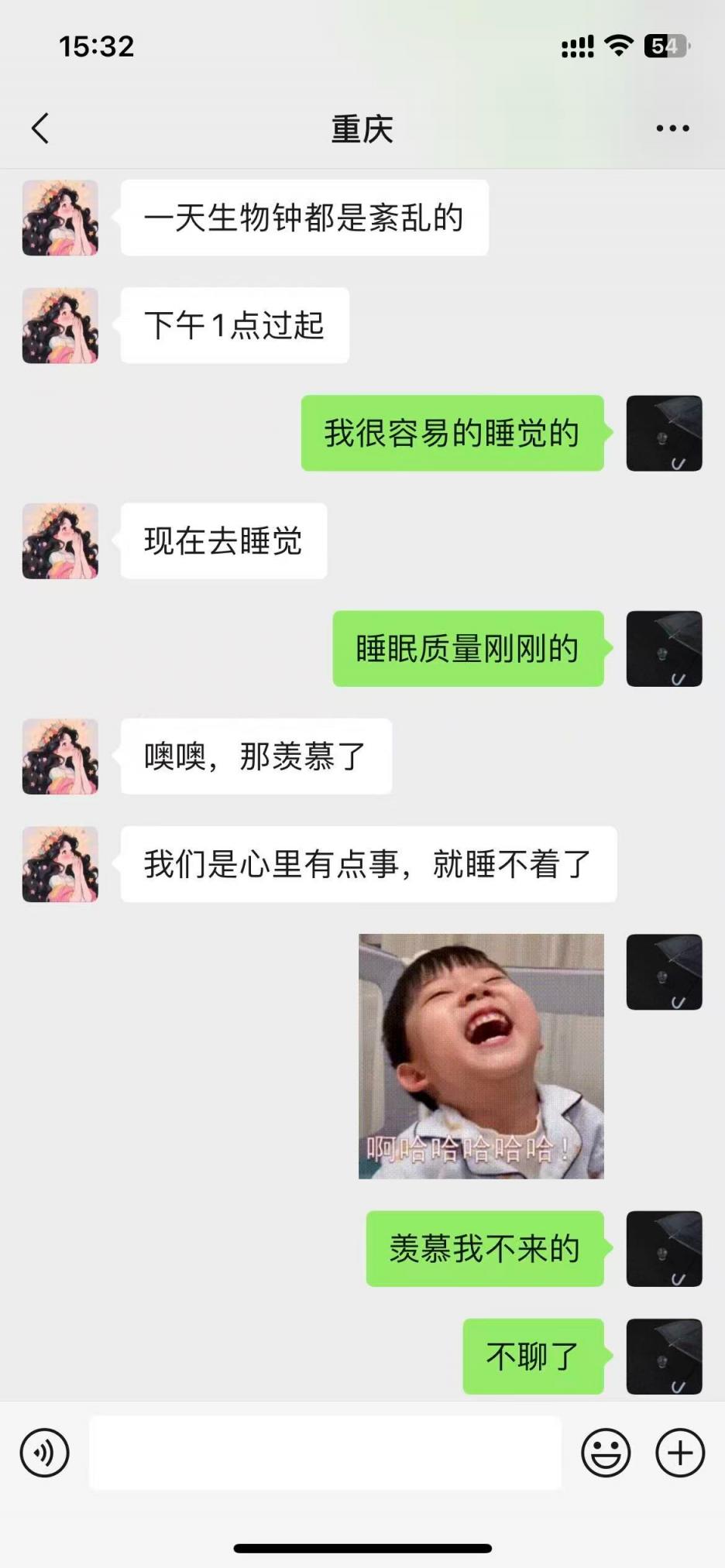View the laughing child sticker image
The image size is (725, 1568).
(481, 1056)
